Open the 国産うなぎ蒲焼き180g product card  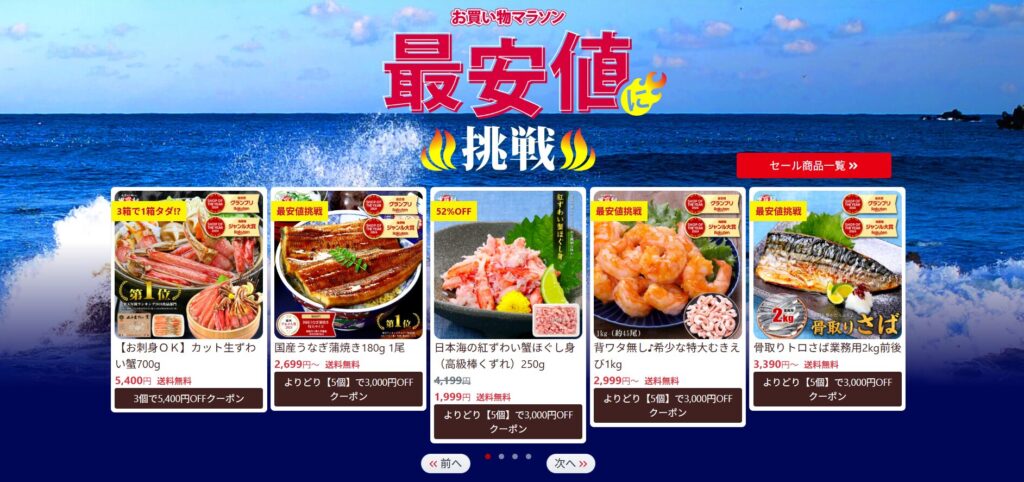[348, 267]
